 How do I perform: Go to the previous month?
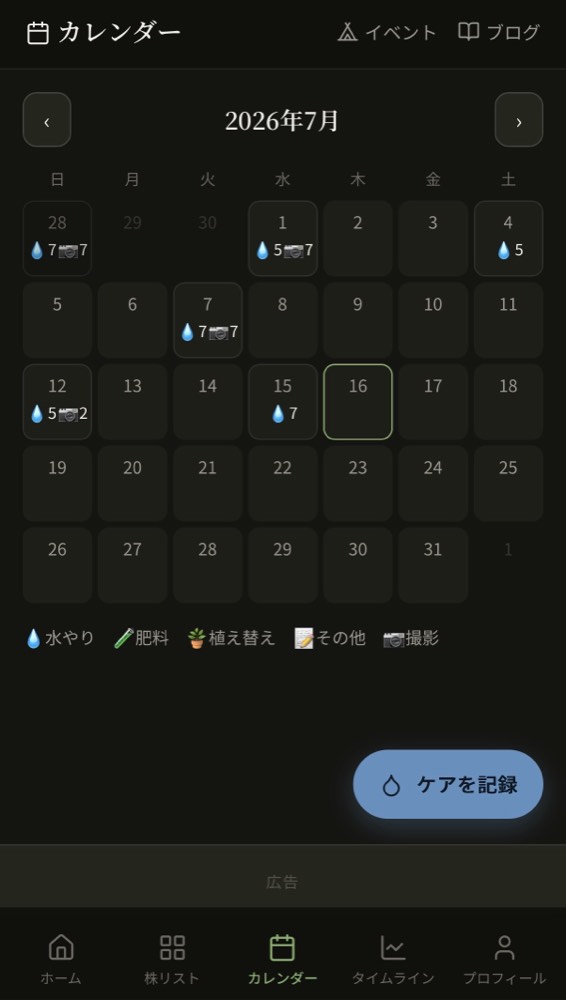47,120
